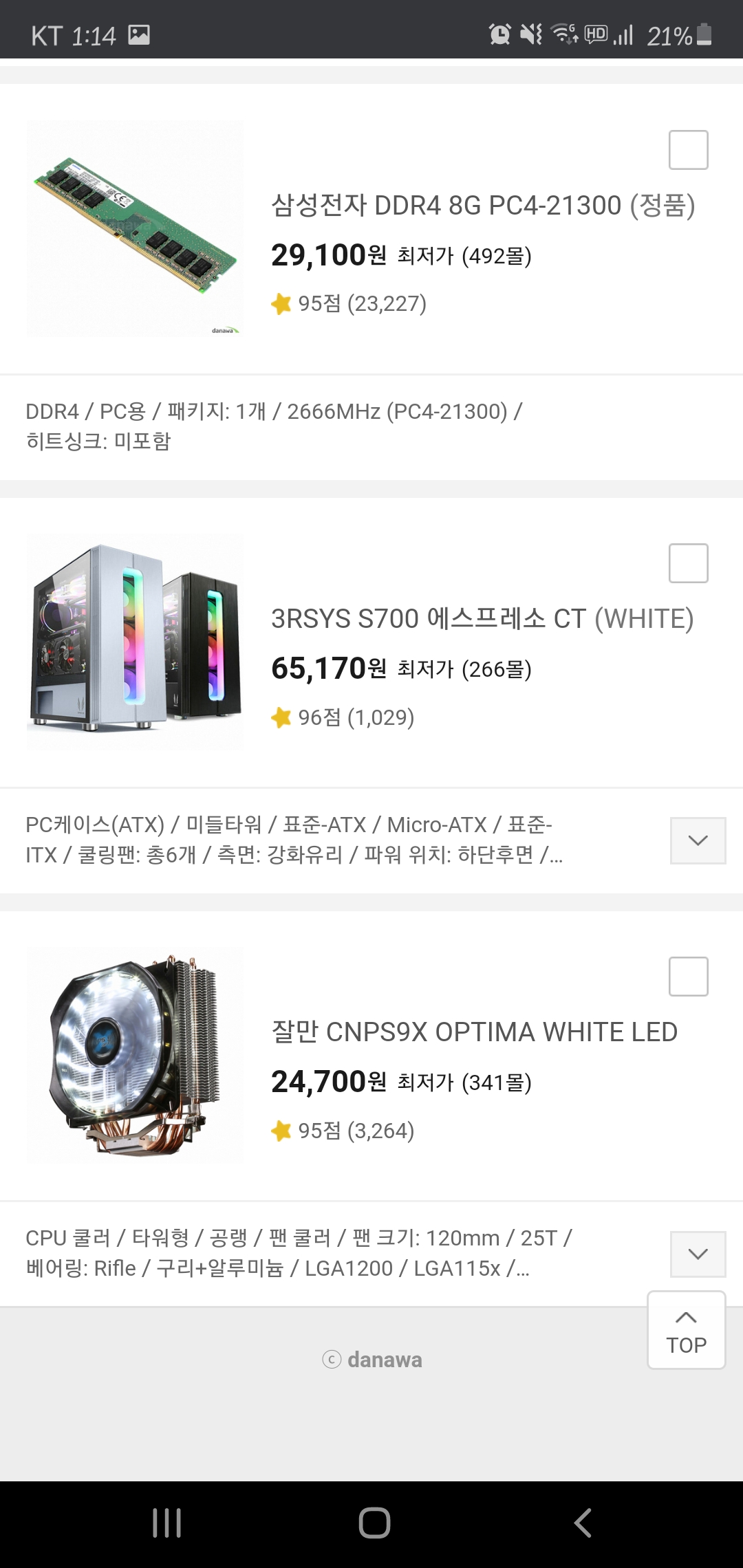Viewport: 743px width, 1568px height.
Task: Select the 3RSYS S700 에스프레소 checkbox
Action: 688,563
